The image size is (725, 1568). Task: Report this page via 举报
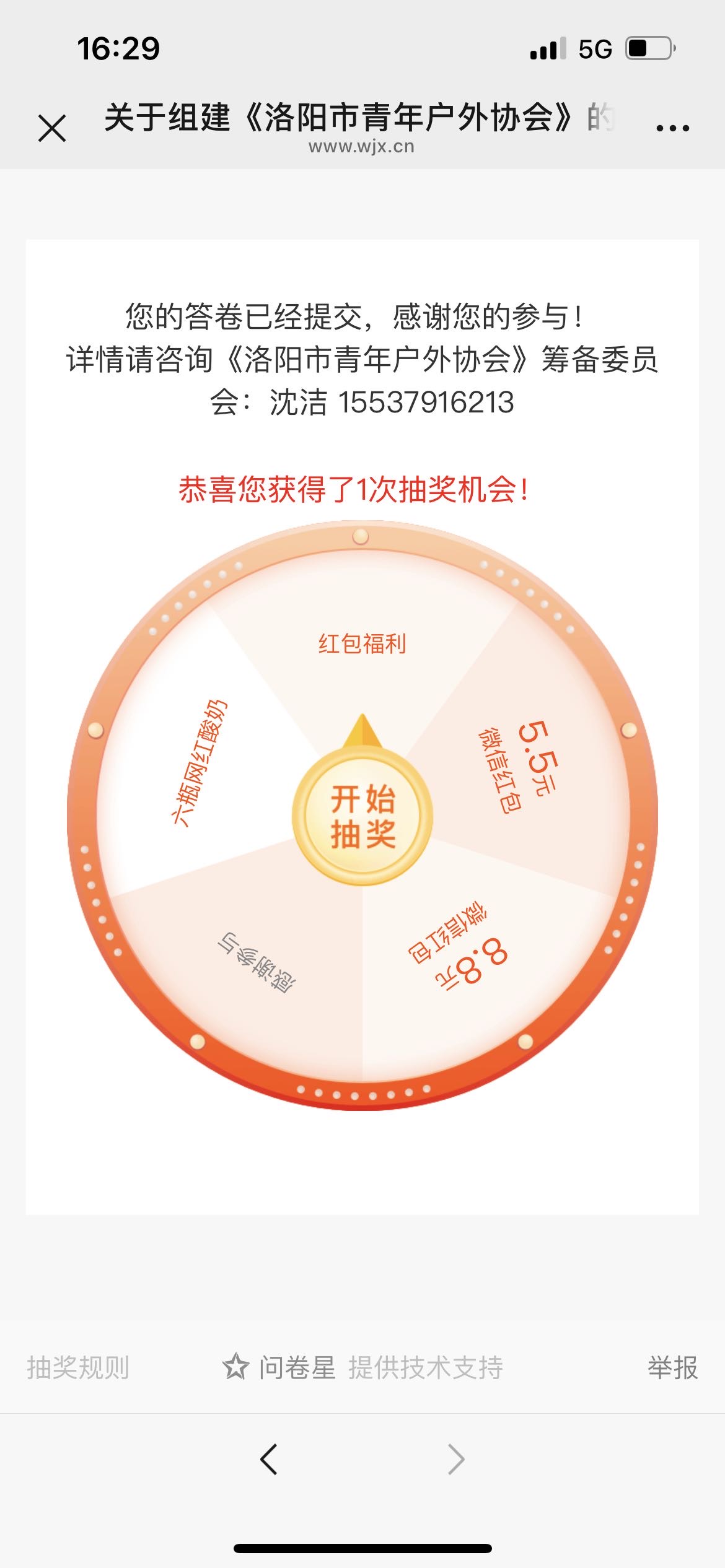(x=672, y=1367)
